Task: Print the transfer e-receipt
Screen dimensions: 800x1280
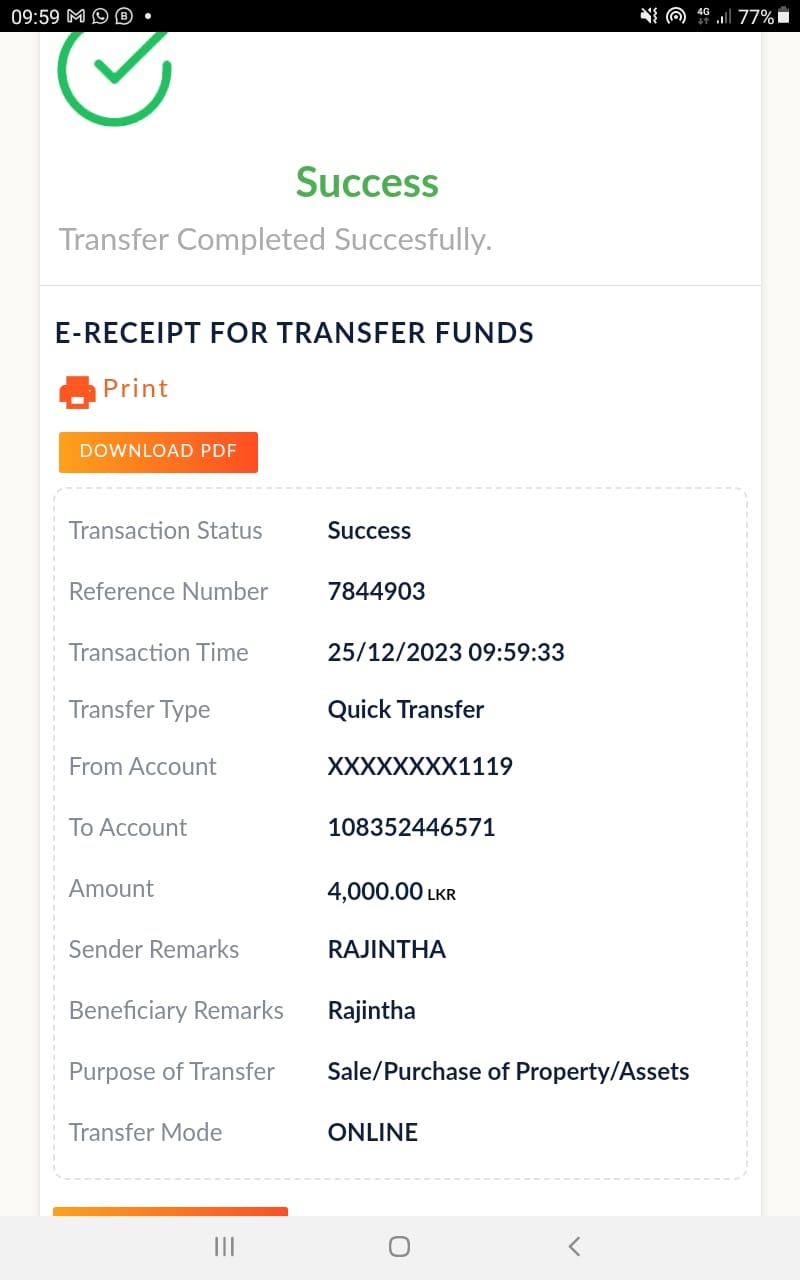Action: [113, 389]
